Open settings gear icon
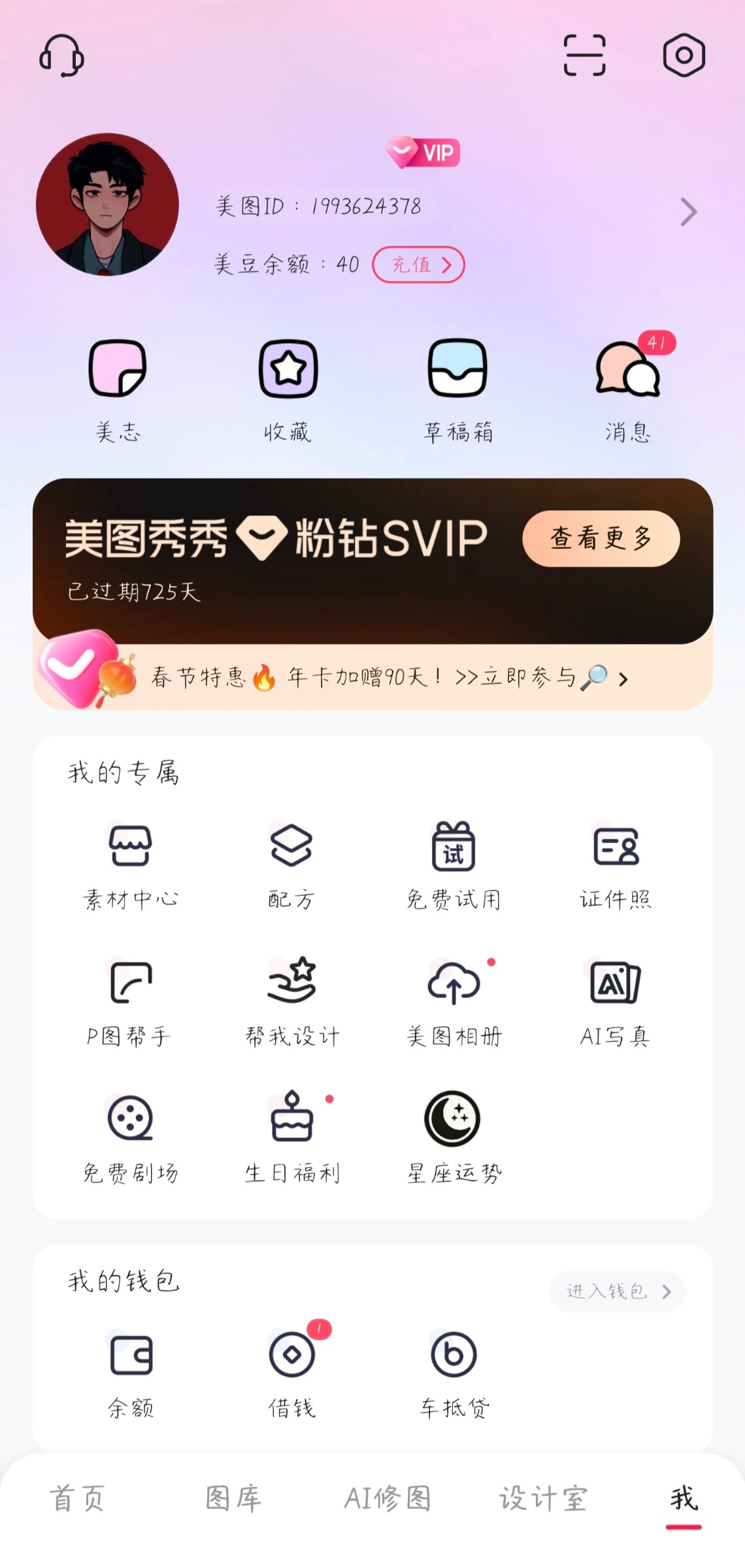Screen dimensions: 745x1568 (684, 56)
